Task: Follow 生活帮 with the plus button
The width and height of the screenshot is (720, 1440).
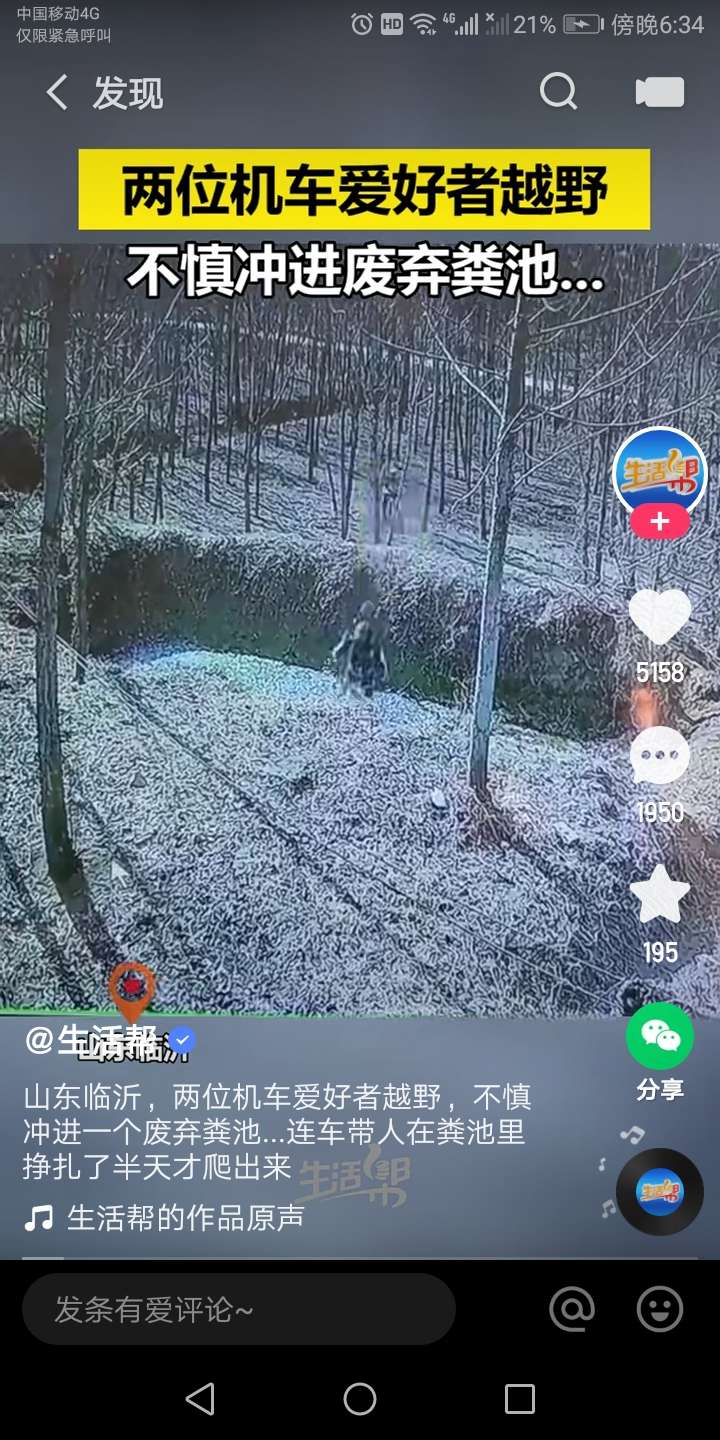Action: click(x=659, y=522)
